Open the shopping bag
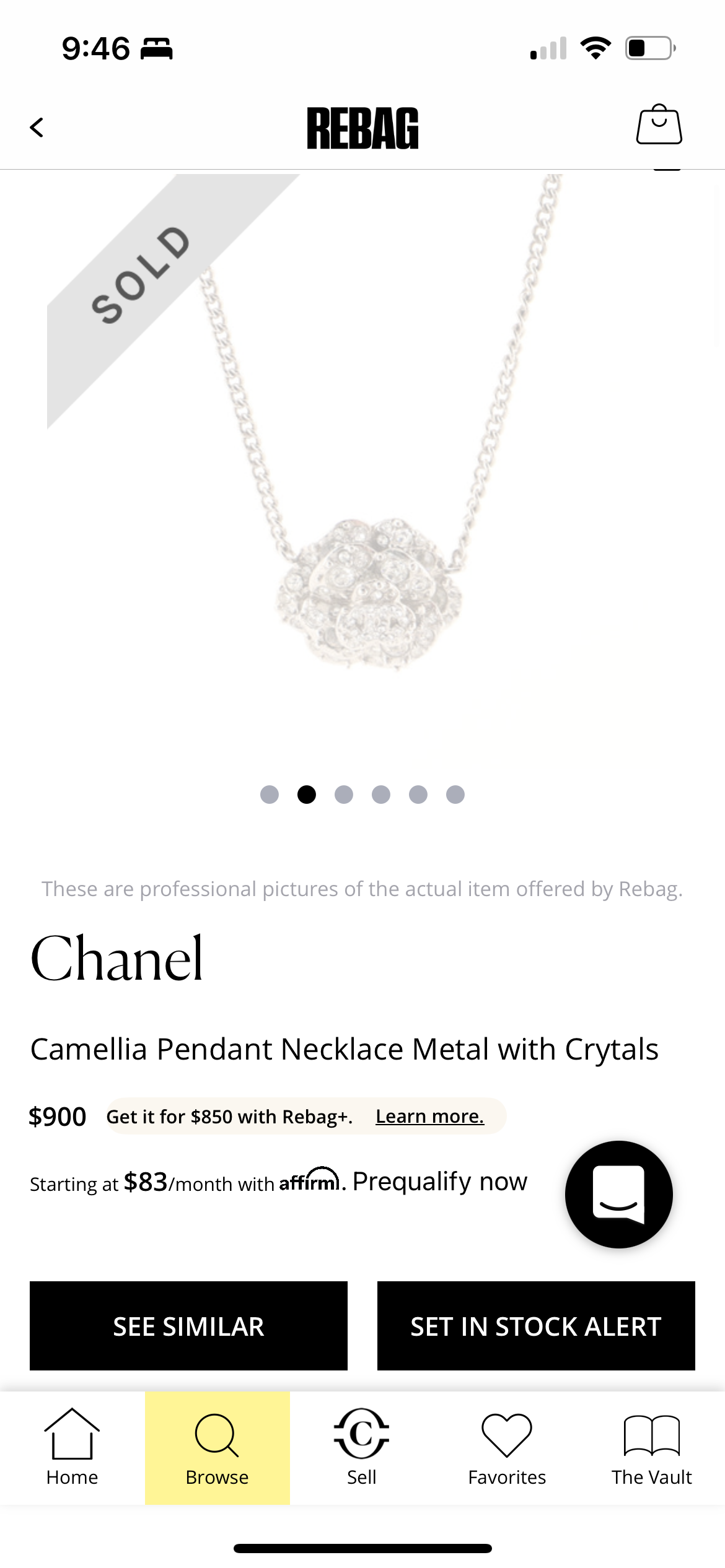725x1568 pixels. pos(659,126)
